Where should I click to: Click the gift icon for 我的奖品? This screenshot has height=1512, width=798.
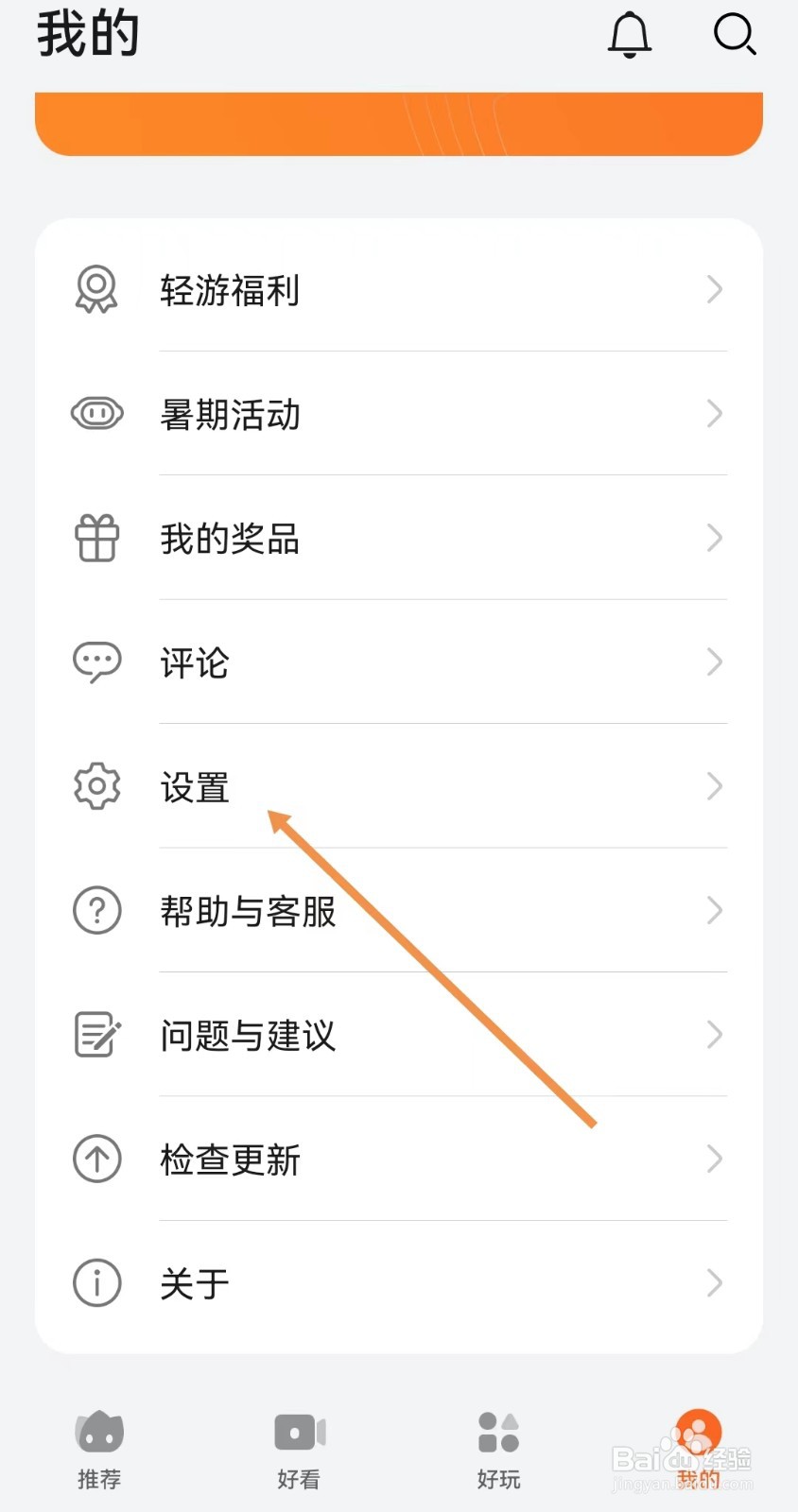click(x=95, y=538)
